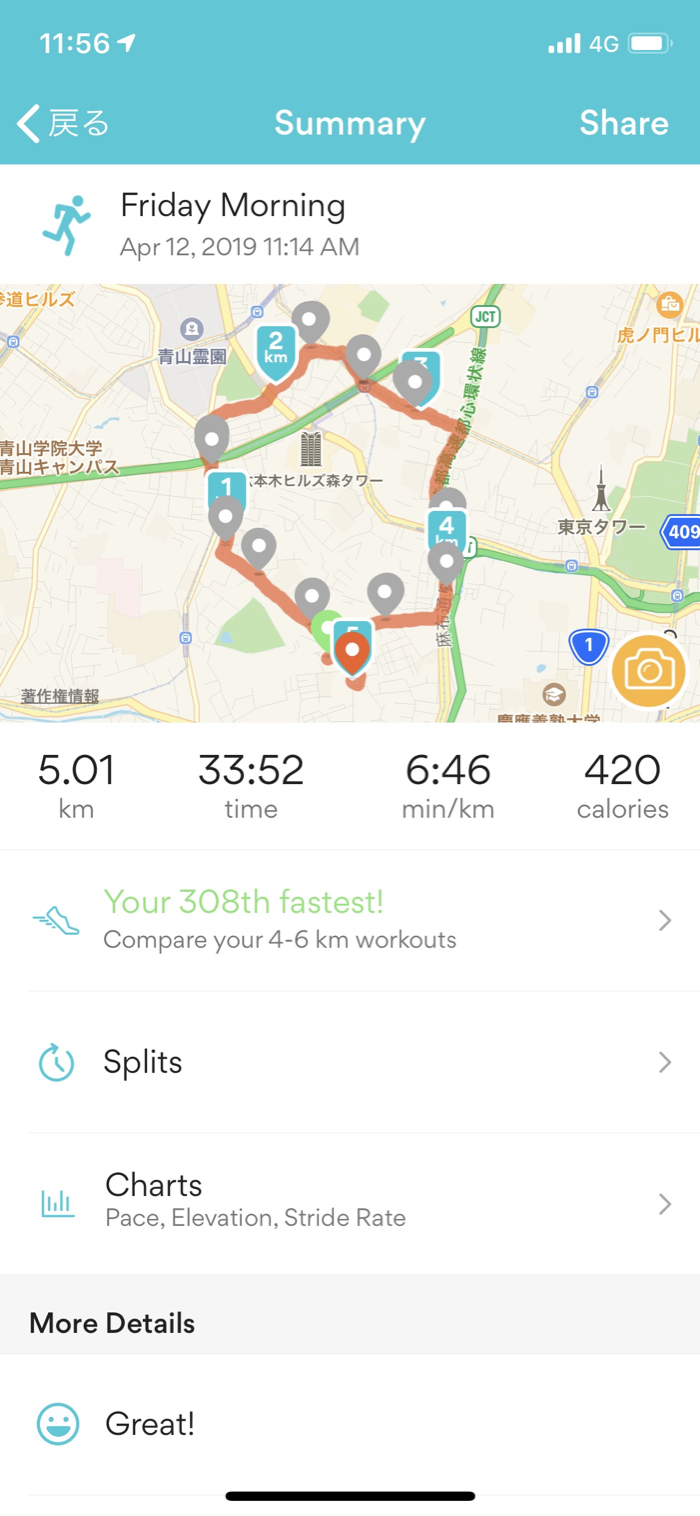
Task: Compare your 4-6 km workouts
Action: tap(350, 920)
